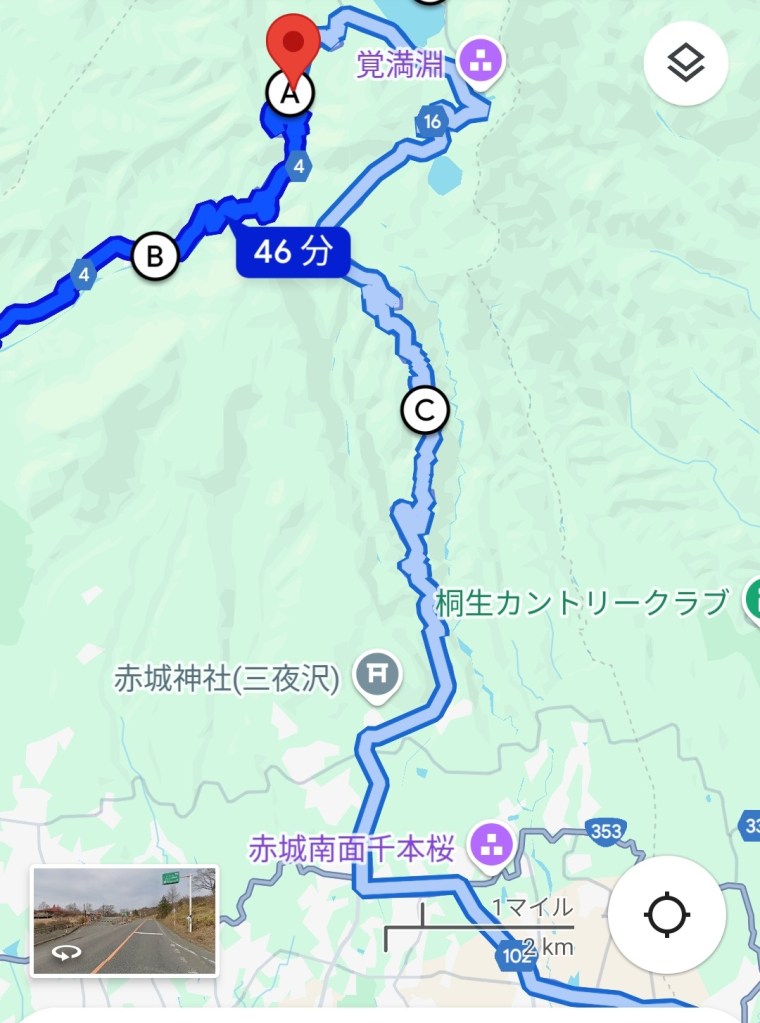Open the 覚満淵 place marker
Image resolution: width=760 pixels, height=1023 pixels.
point(483,65)
